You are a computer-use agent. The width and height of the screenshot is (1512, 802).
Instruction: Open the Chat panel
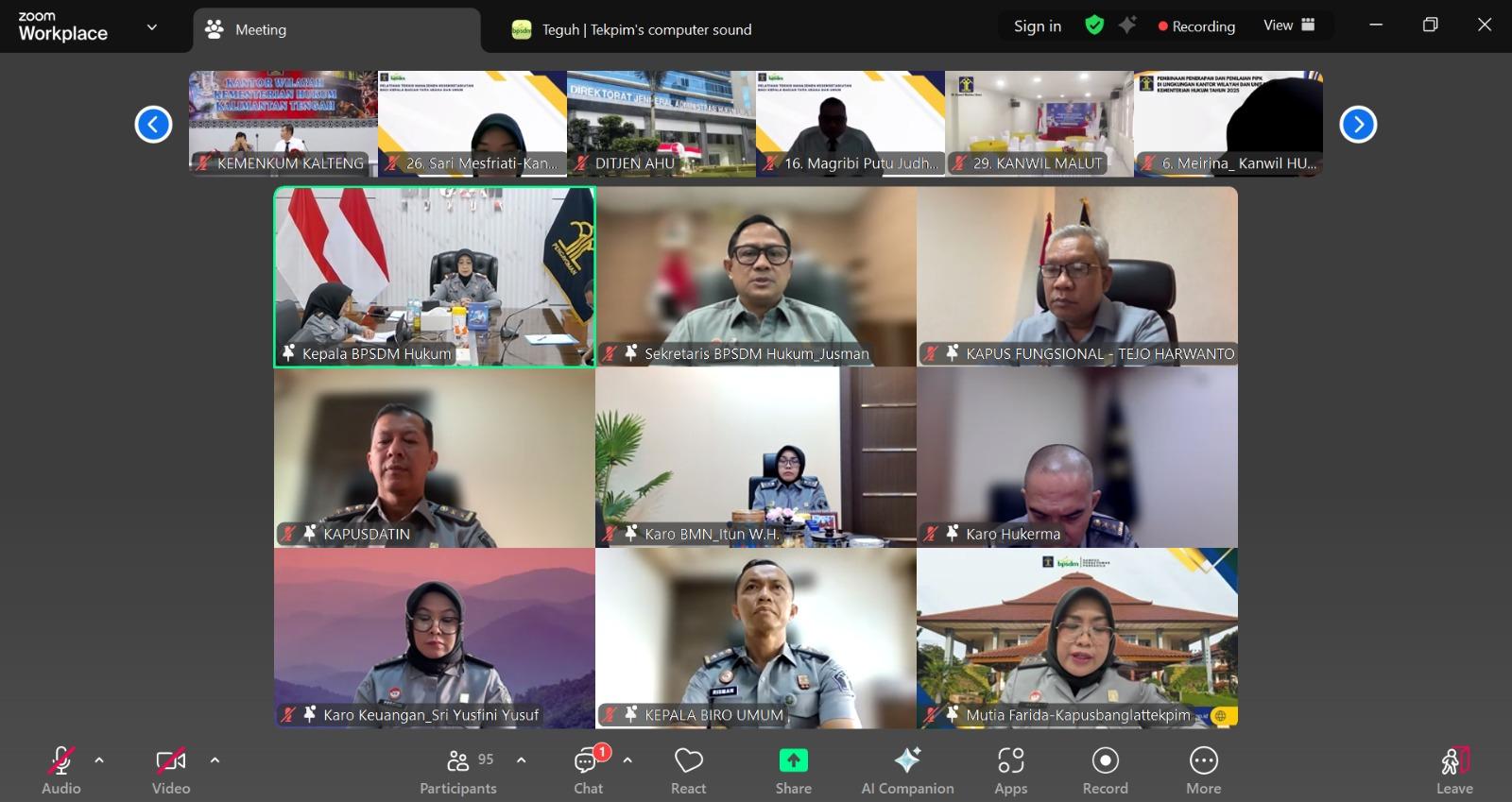click(x=588, y=770)
